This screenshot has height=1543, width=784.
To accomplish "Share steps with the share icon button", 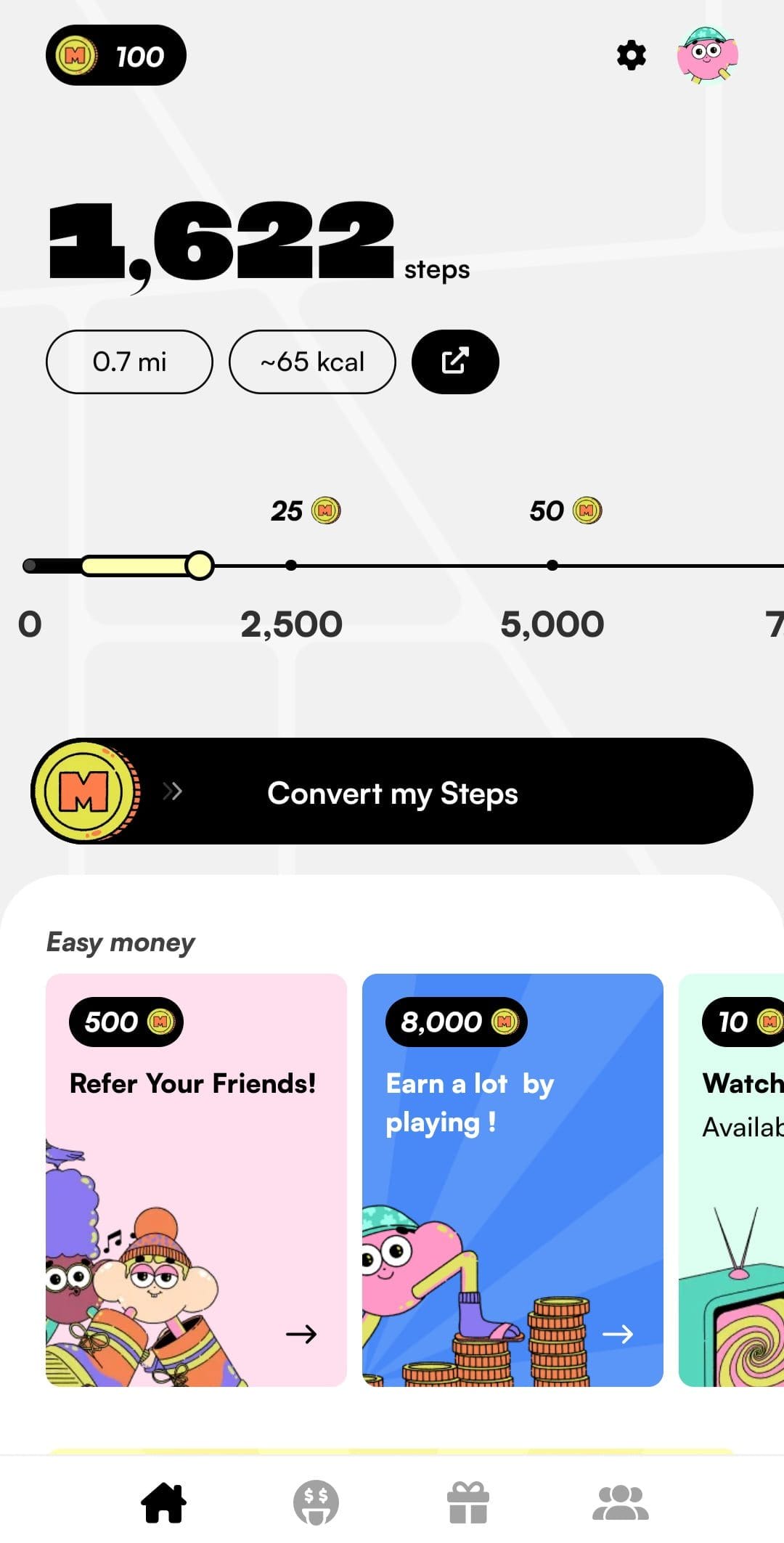I will [x=455, y=362].
